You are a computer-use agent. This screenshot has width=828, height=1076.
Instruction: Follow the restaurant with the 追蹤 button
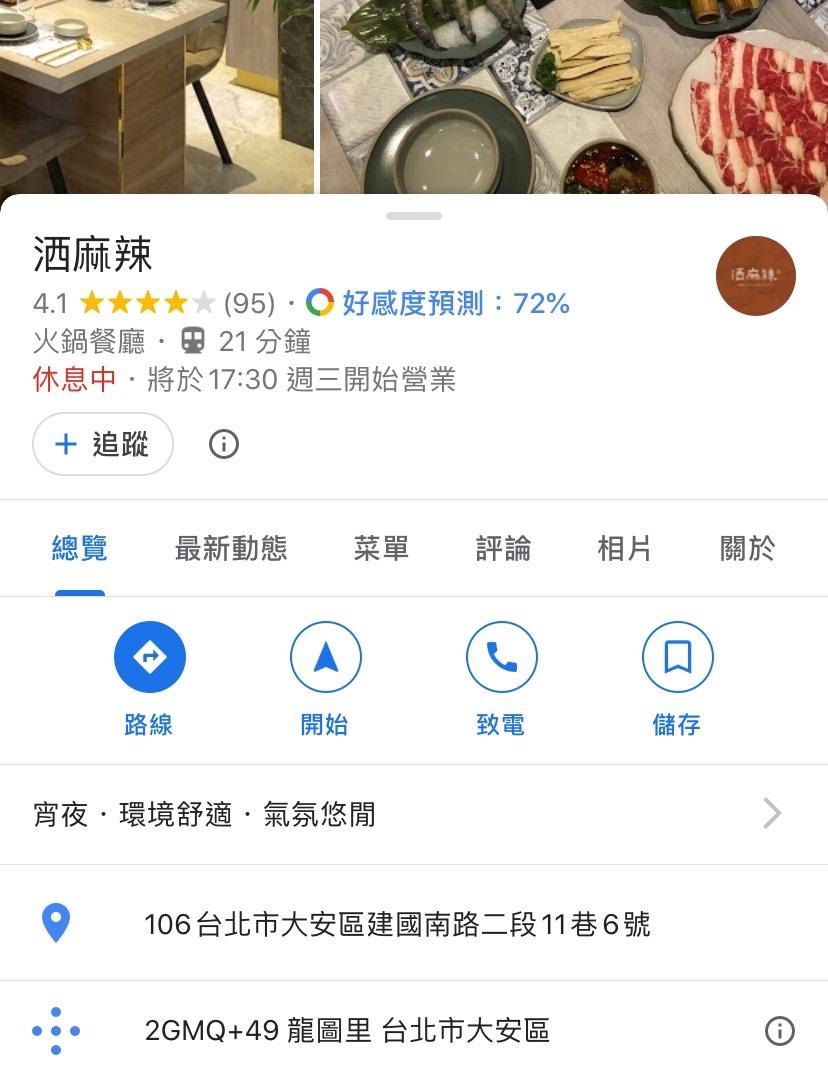(103, 444)
